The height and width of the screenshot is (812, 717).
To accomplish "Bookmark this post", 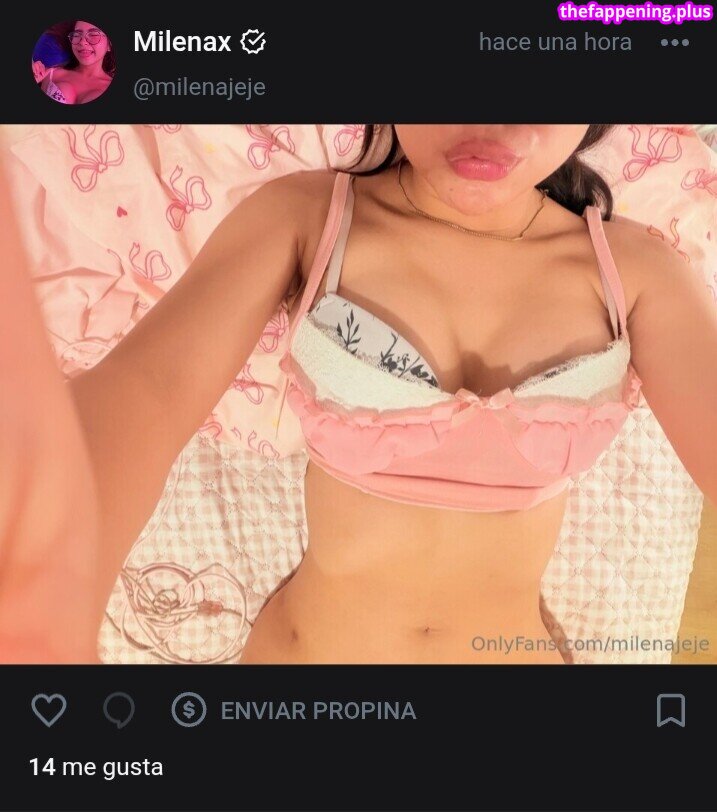I will coord(670,710).
